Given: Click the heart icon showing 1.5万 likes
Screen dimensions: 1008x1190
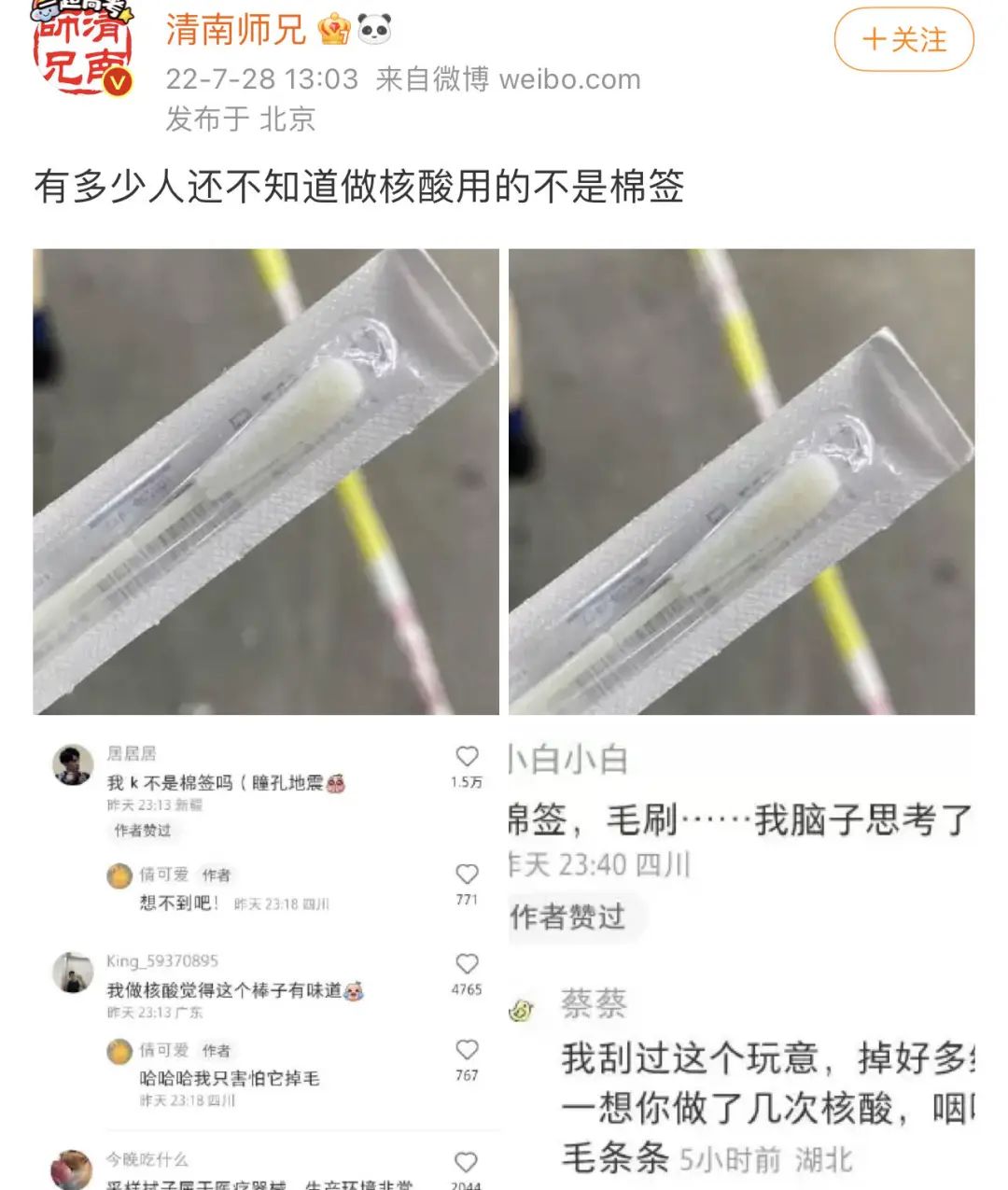Looking at the screenshot, I should click(x=466, y=757).
